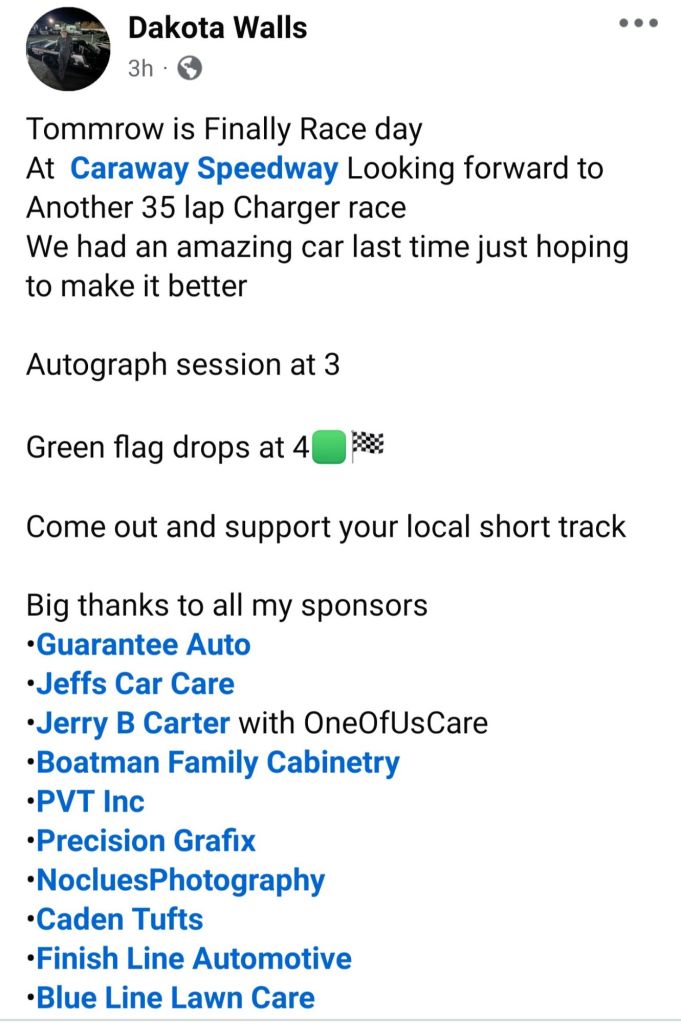View Caden Tufts' profile
This screenshot has height=1023, width=681.
click(119, 919)
